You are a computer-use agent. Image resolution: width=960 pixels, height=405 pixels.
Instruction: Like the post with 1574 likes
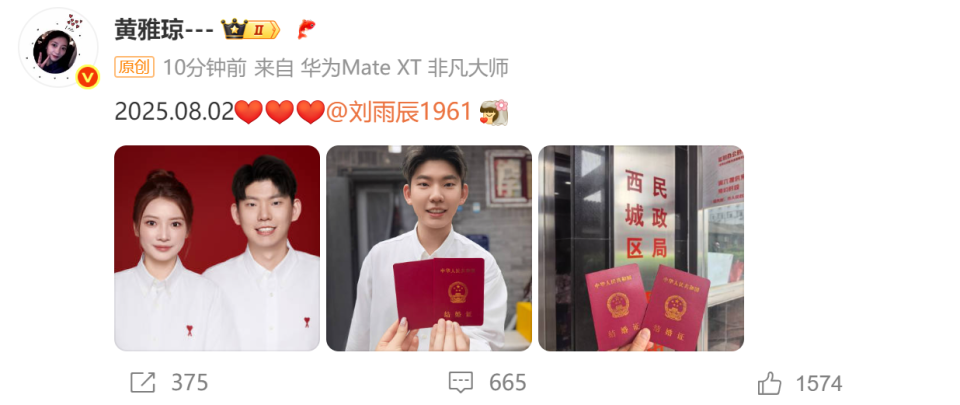coord(769,383)
